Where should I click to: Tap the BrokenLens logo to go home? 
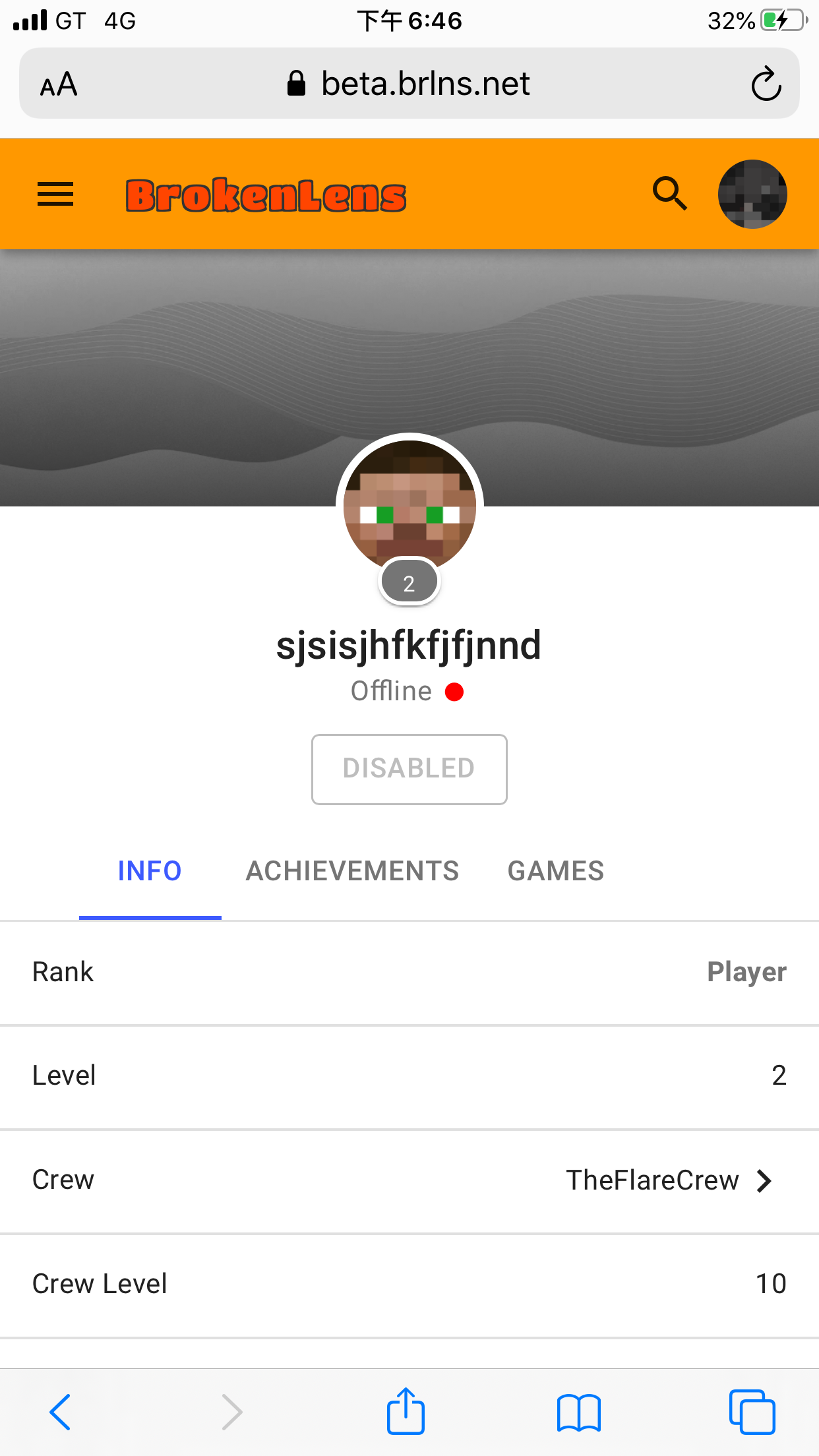click(x=266, y=195)
